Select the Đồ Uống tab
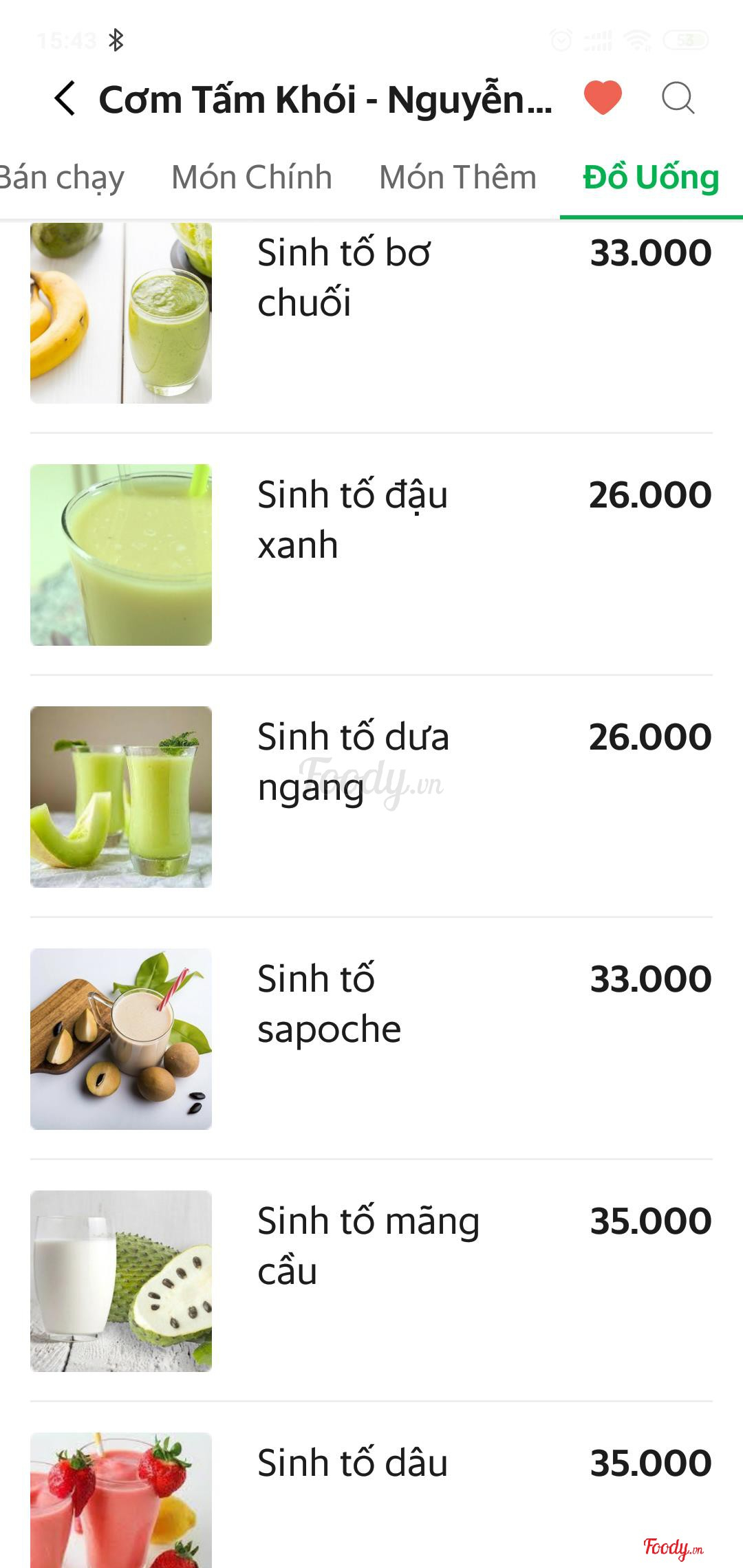 click(x=651, y=177)
